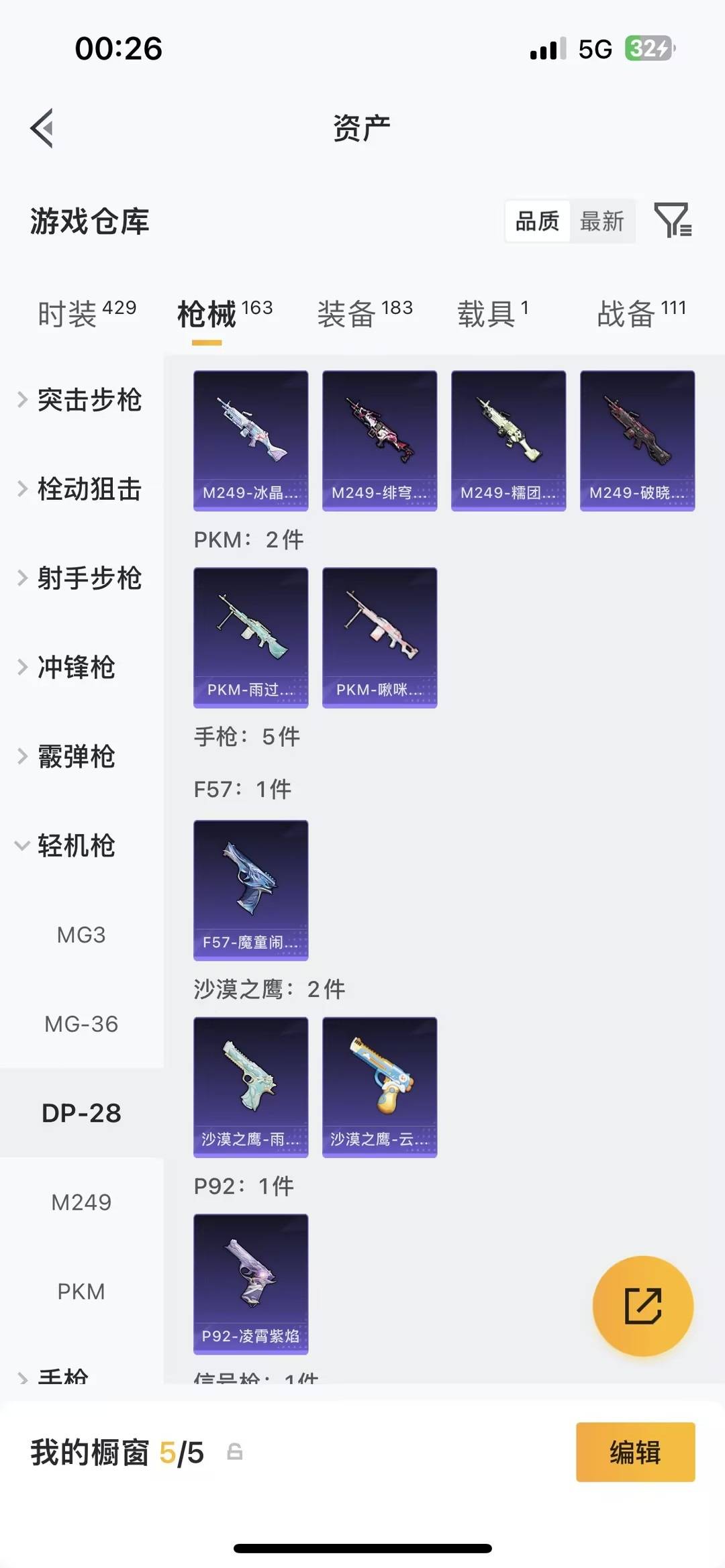Select the DP-28 category in sidebar
Screen dimensions: 725x1568
[82, 1112]
